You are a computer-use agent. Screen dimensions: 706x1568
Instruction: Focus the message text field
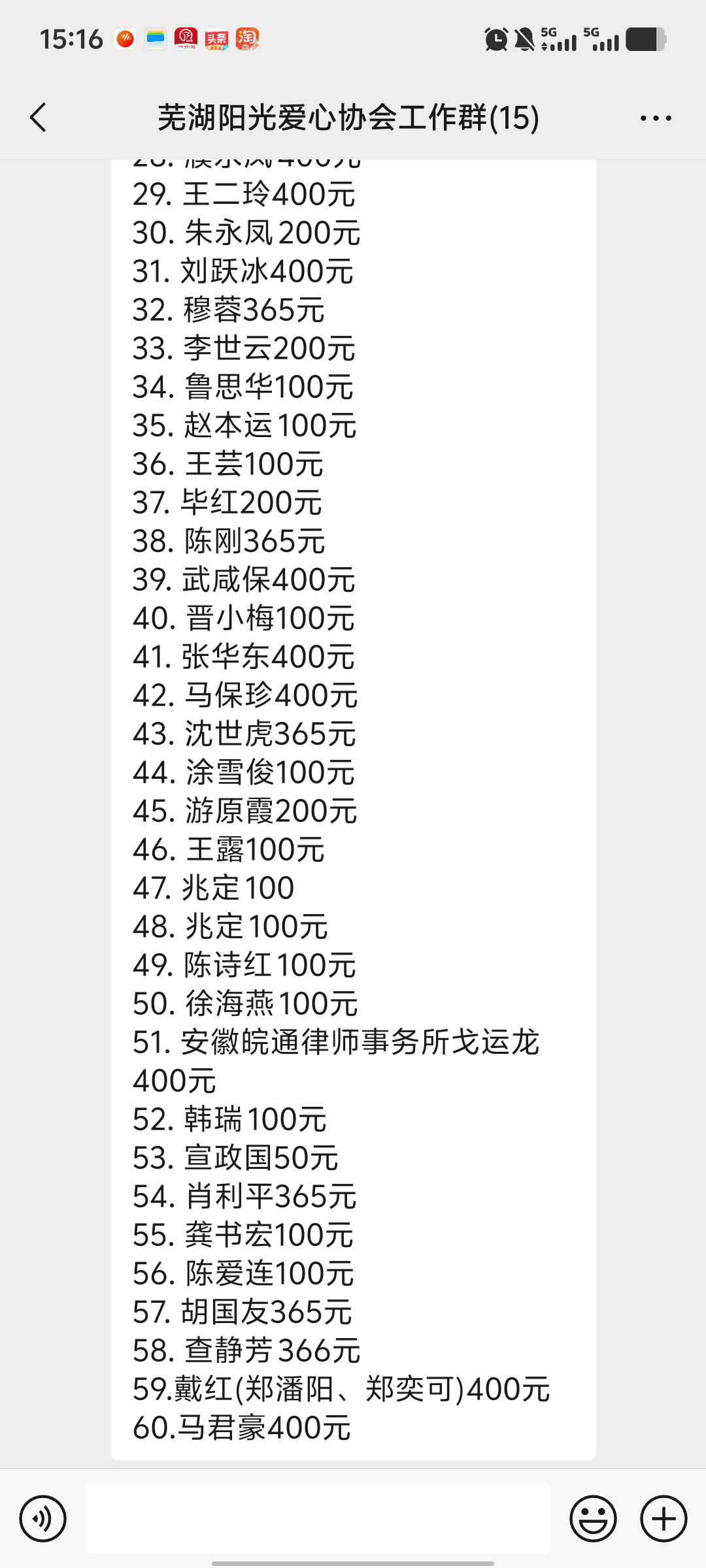pos(318,1518)
